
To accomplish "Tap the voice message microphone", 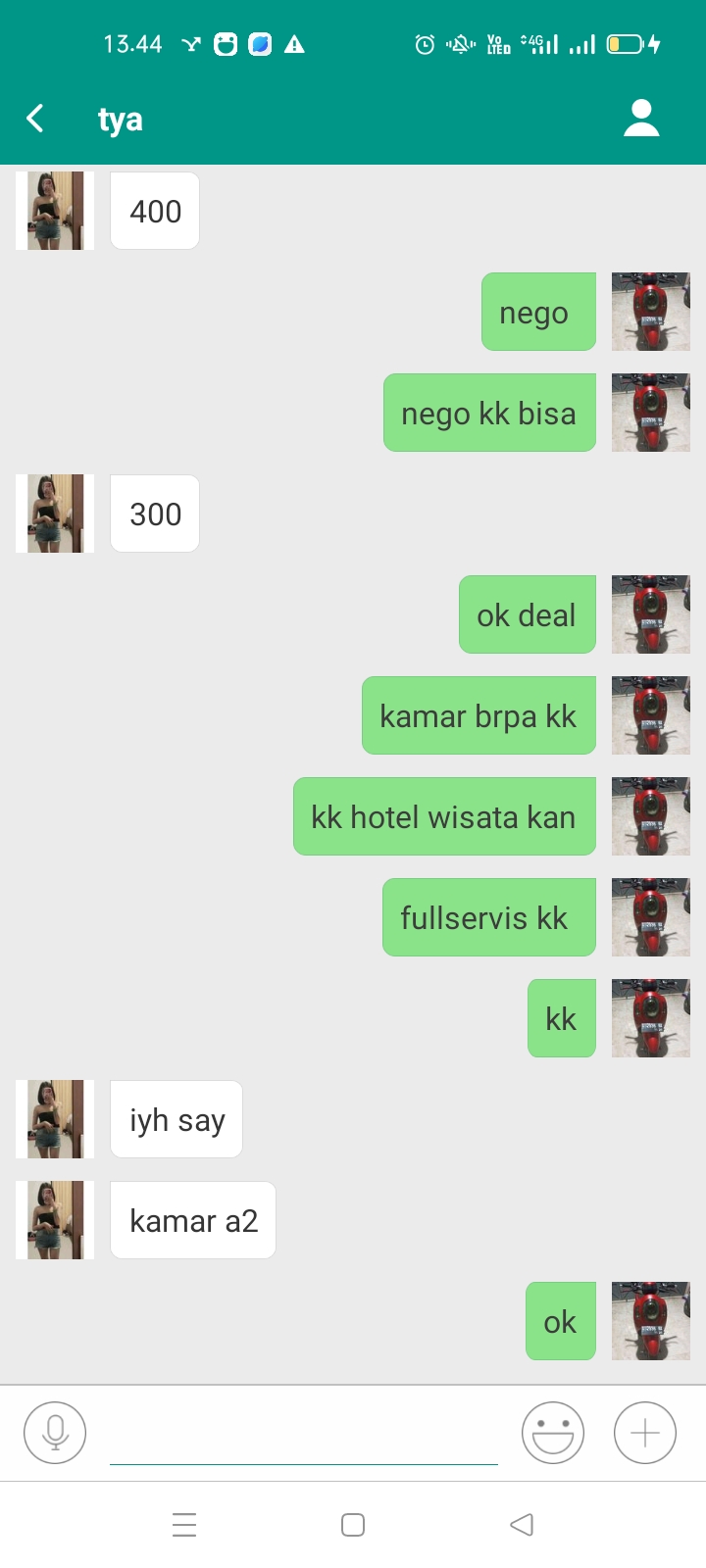I will point(55,1433).
